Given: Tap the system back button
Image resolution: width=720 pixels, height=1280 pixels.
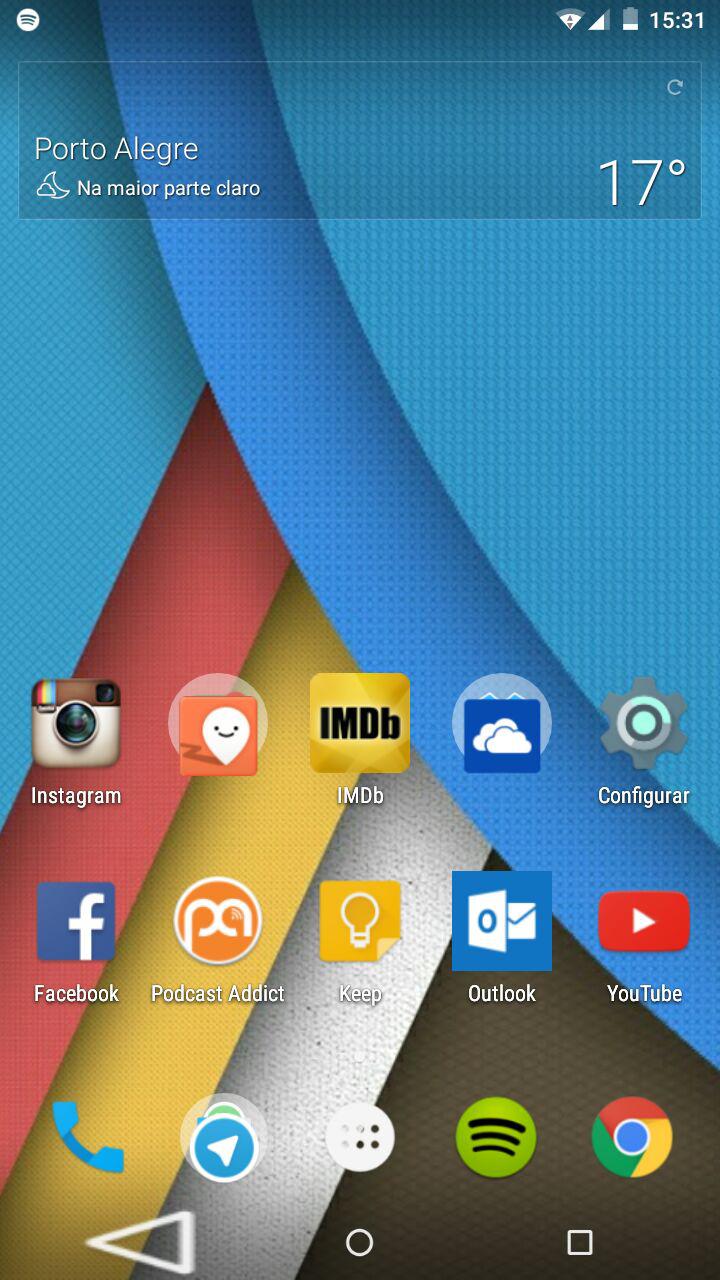Looking at the screenshot, I should click(140, 1242).
